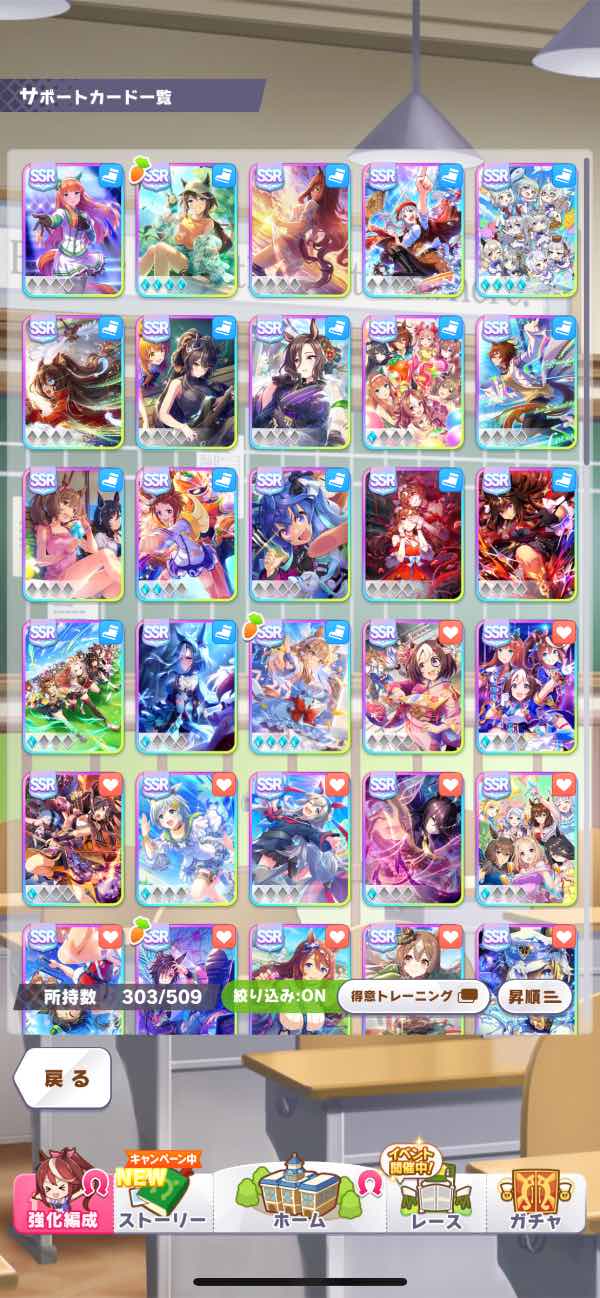Switch to the 強化編成 tab

[63, 1202]
